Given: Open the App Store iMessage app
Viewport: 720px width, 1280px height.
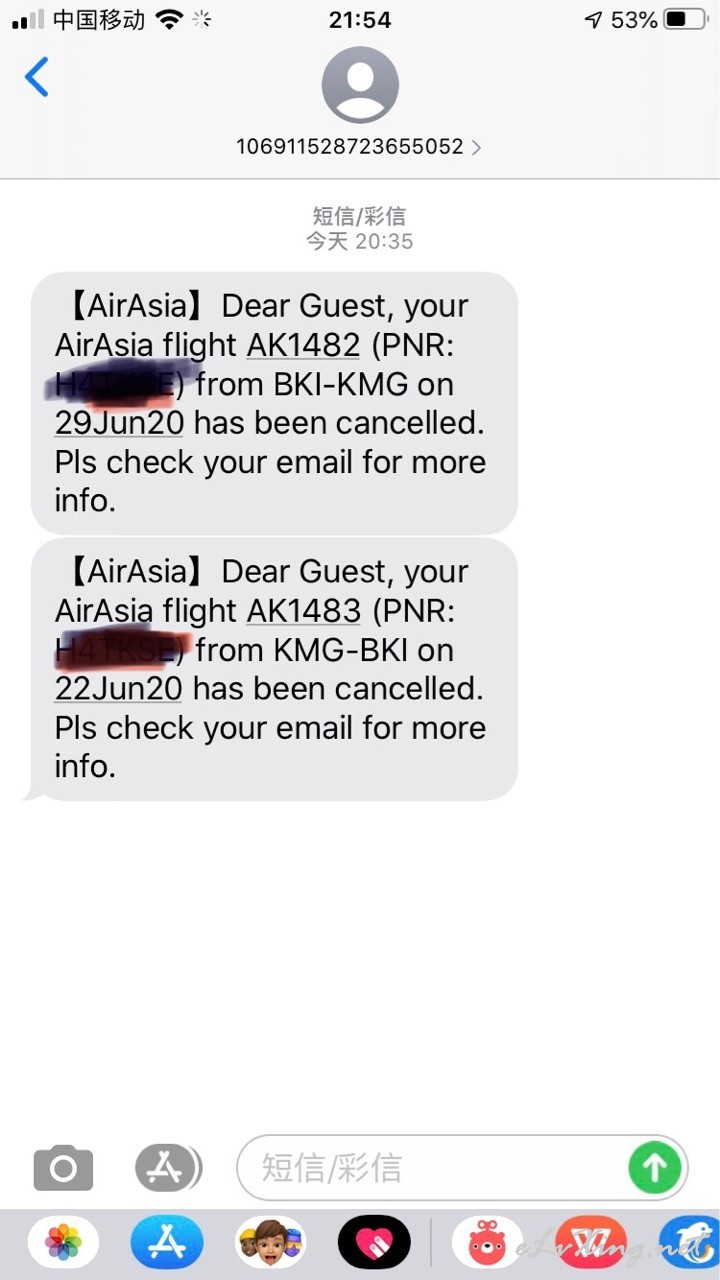Looking at the screenshot, I should click(x=167, y=1243).
